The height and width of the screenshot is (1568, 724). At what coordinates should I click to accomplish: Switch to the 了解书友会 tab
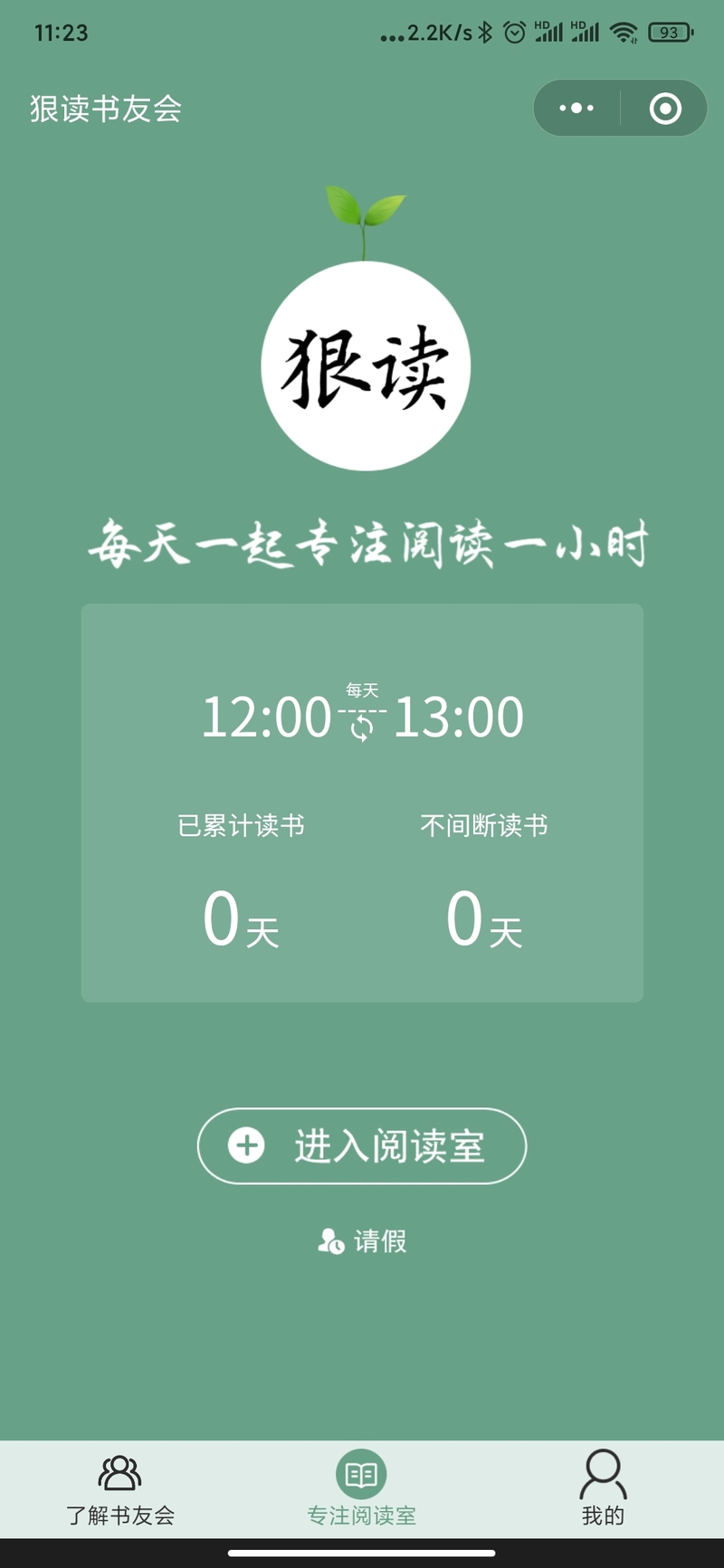point(120,1490)
